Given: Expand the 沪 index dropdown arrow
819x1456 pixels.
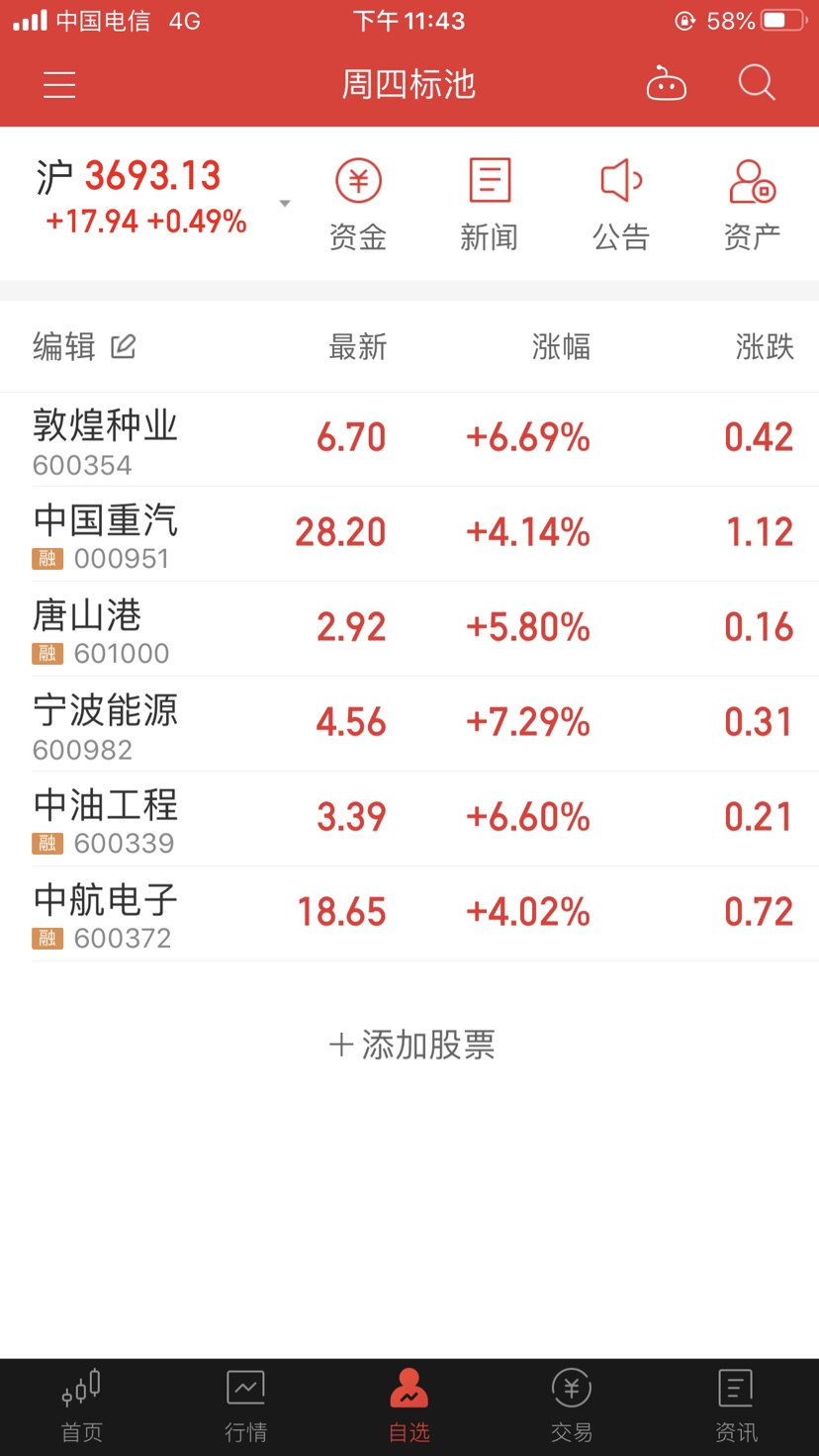Looking at the screenshot, I should (x=285, y=203).
